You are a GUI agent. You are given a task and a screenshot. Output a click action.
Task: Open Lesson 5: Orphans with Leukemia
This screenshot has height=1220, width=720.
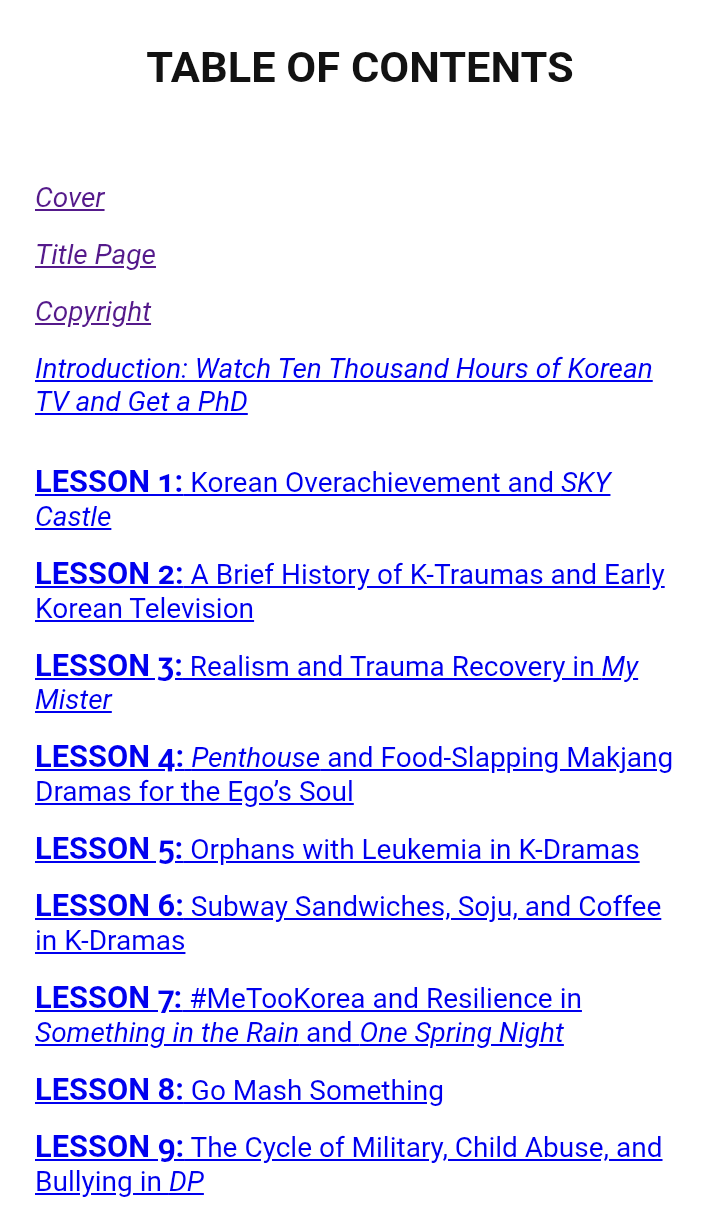click(x=337, y=850)
